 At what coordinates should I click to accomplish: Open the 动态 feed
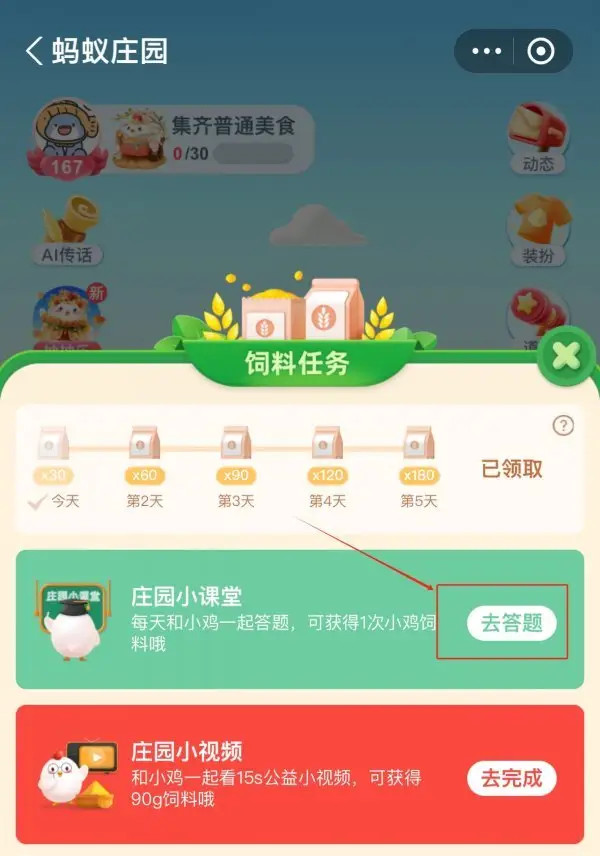(x=538, y=138)
